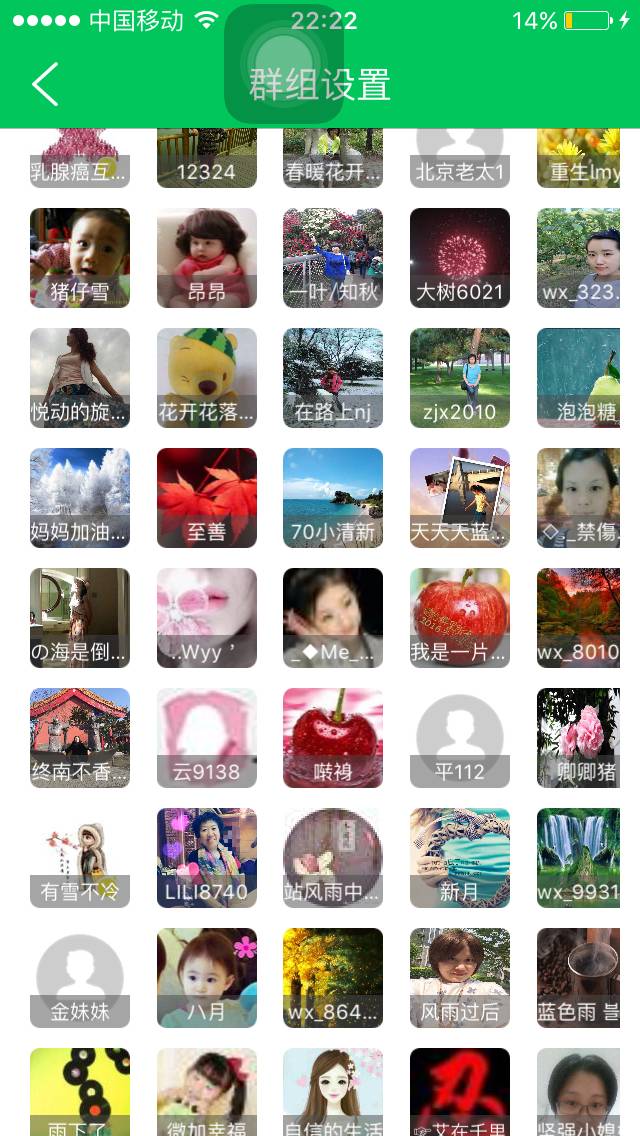View member 北京老太1
This screenshot has height=1136, width=640.
point(460,160)
